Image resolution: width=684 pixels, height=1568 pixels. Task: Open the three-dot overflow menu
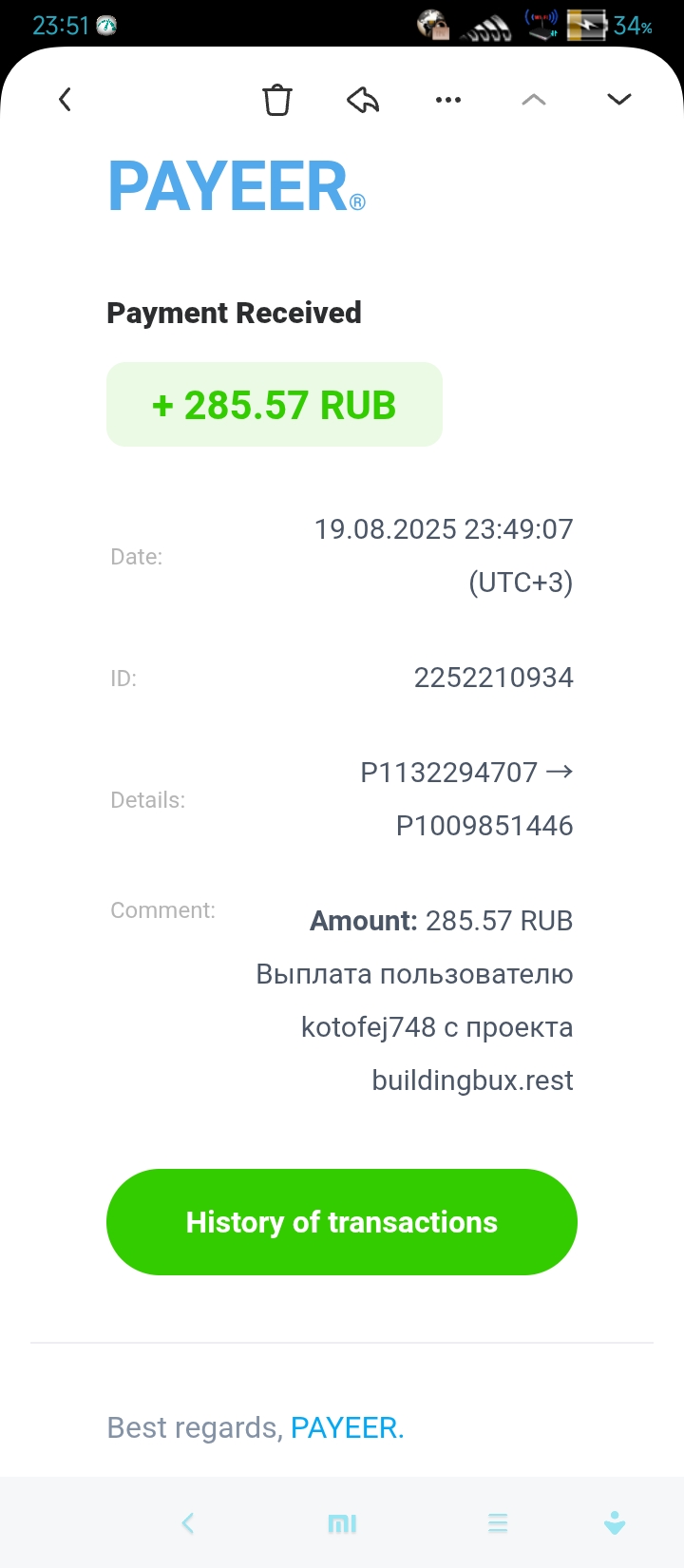click(448, 99)
